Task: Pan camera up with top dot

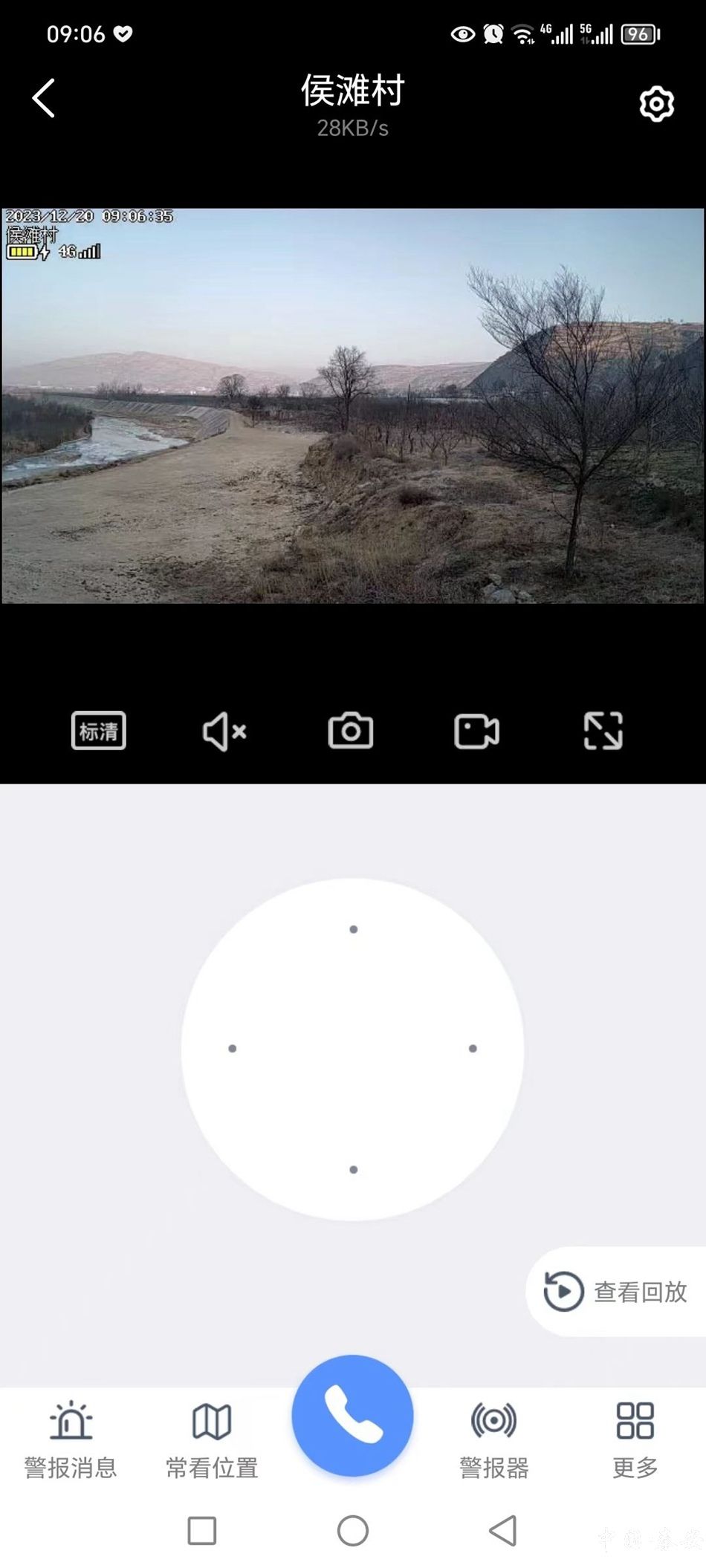Action: [354, 929]
